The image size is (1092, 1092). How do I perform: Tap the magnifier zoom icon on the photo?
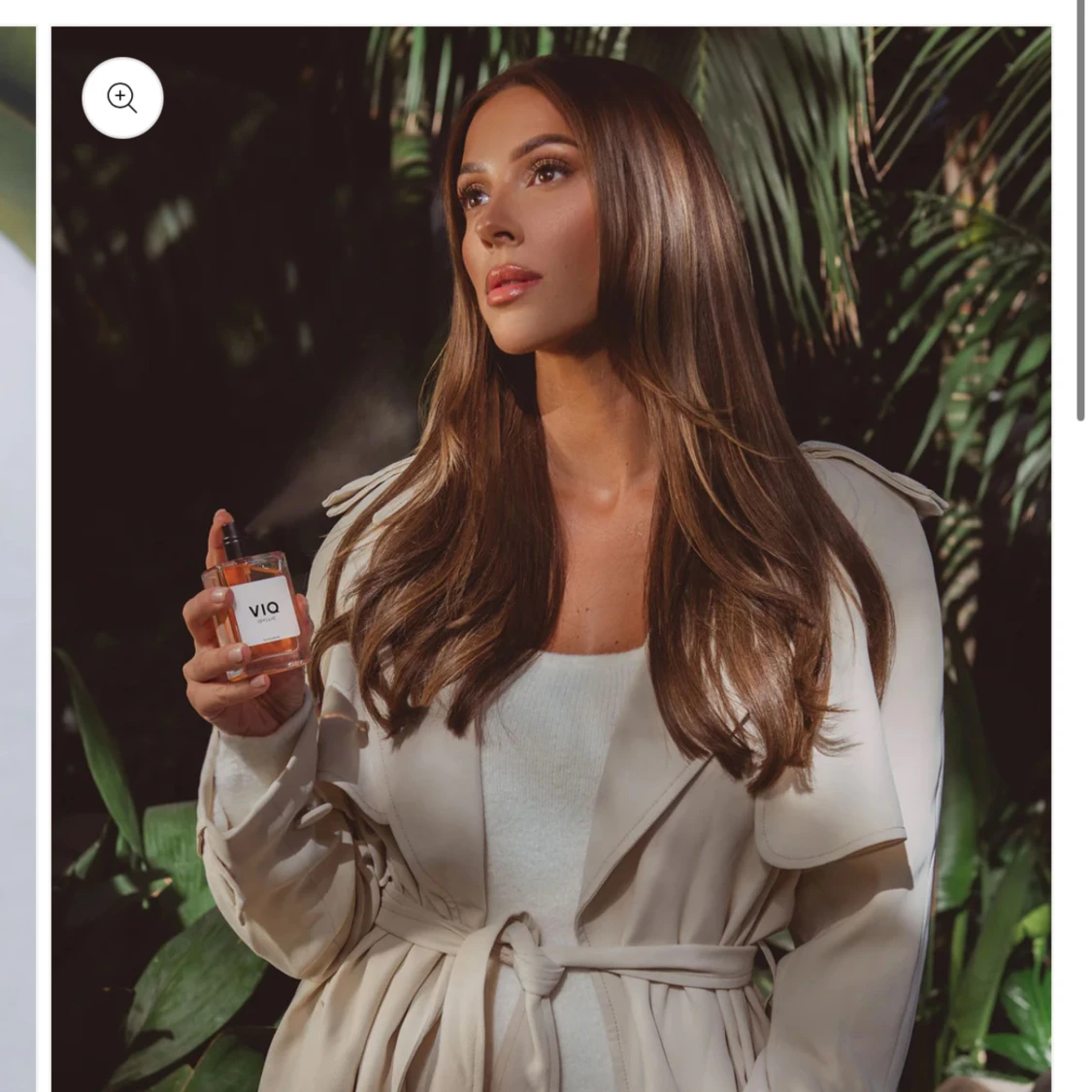coord(122,98)
